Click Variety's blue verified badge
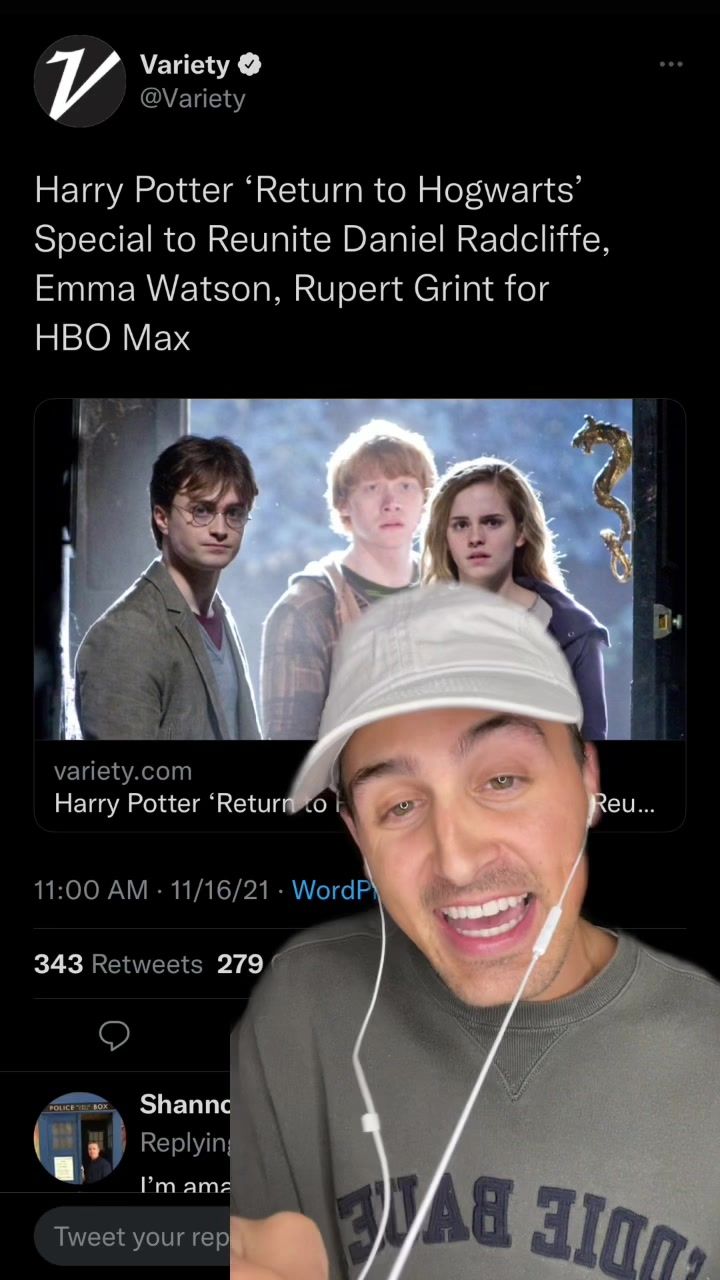 pos(247,64)
